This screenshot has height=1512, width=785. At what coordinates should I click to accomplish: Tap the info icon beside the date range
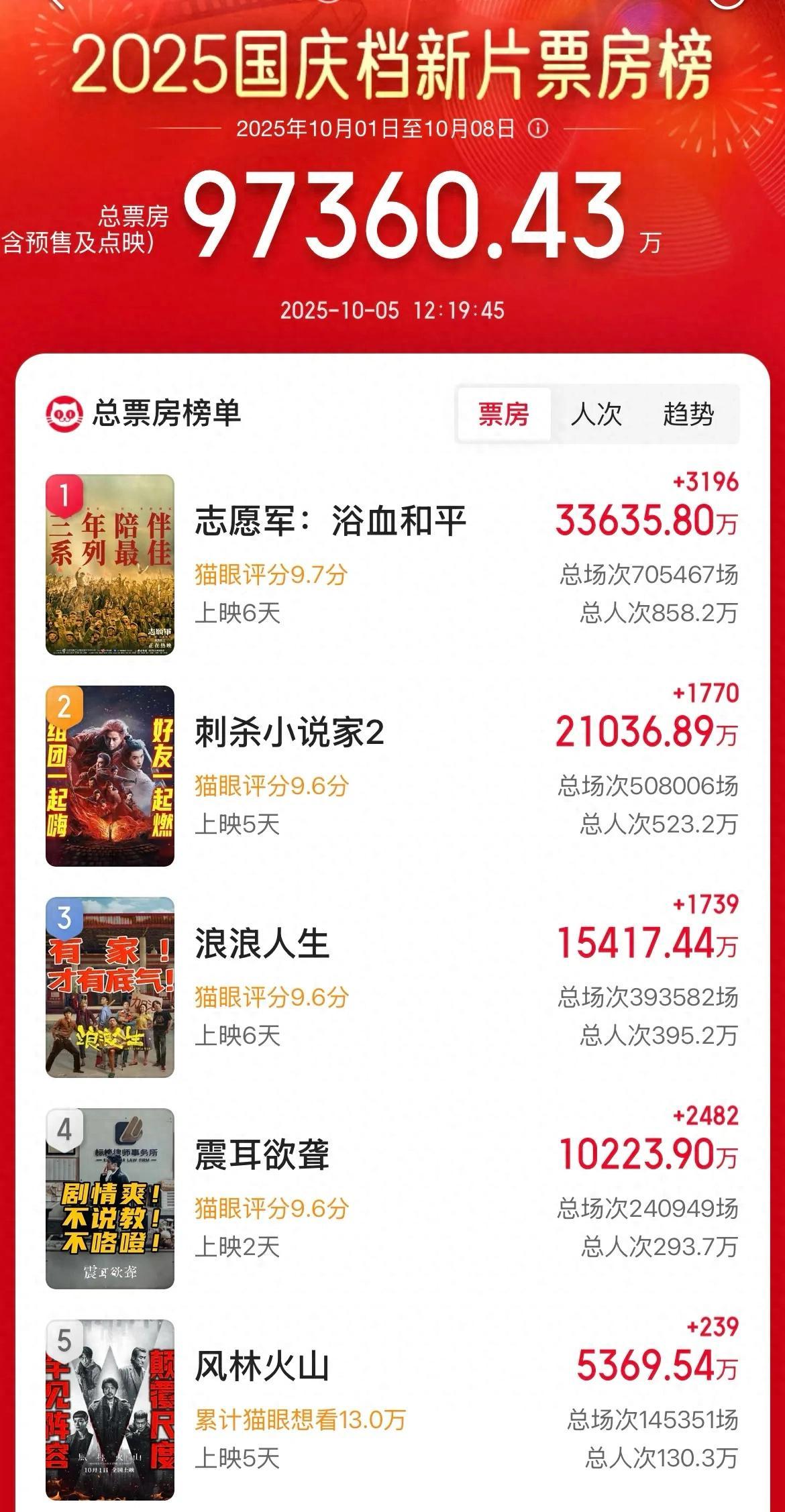coord(538,128)
